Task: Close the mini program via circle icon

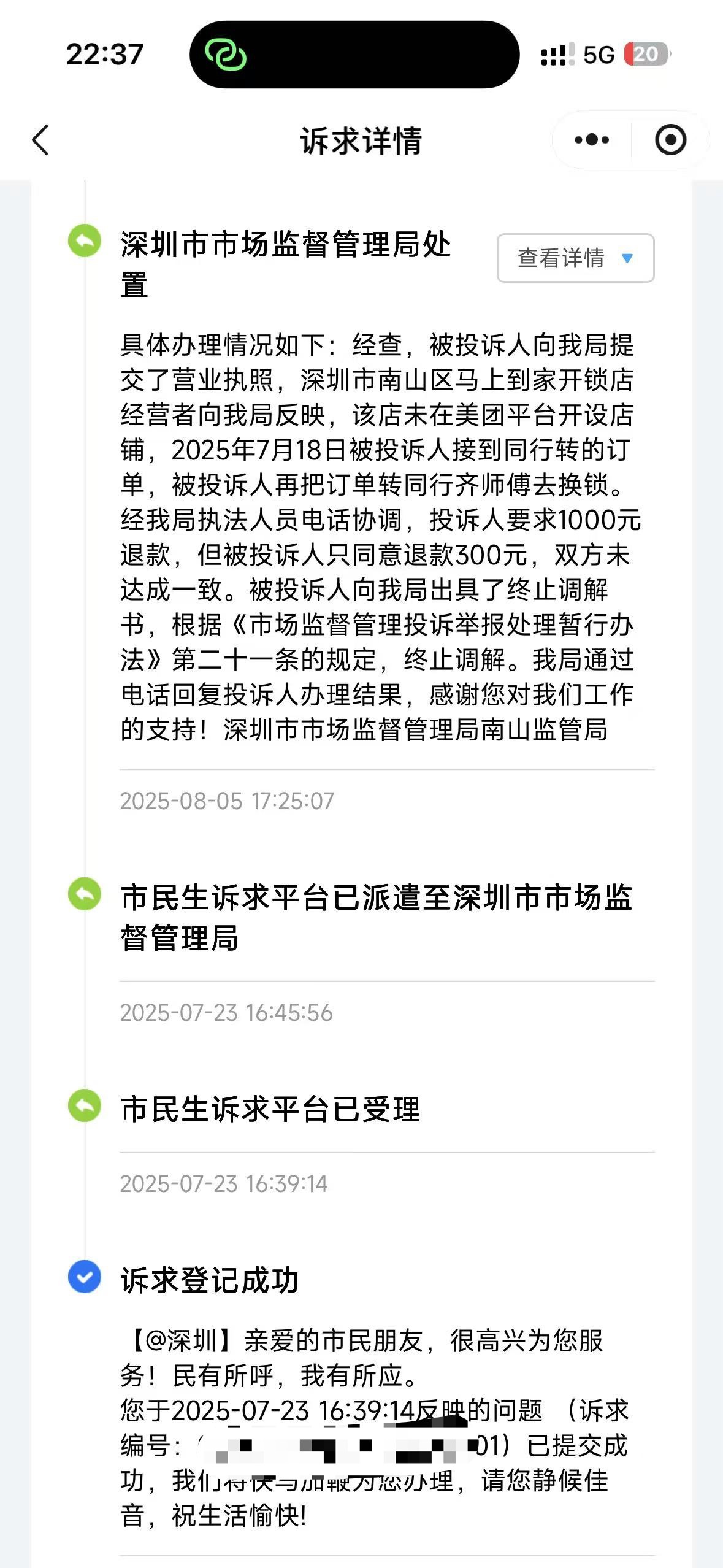Action: coord(670,140)
